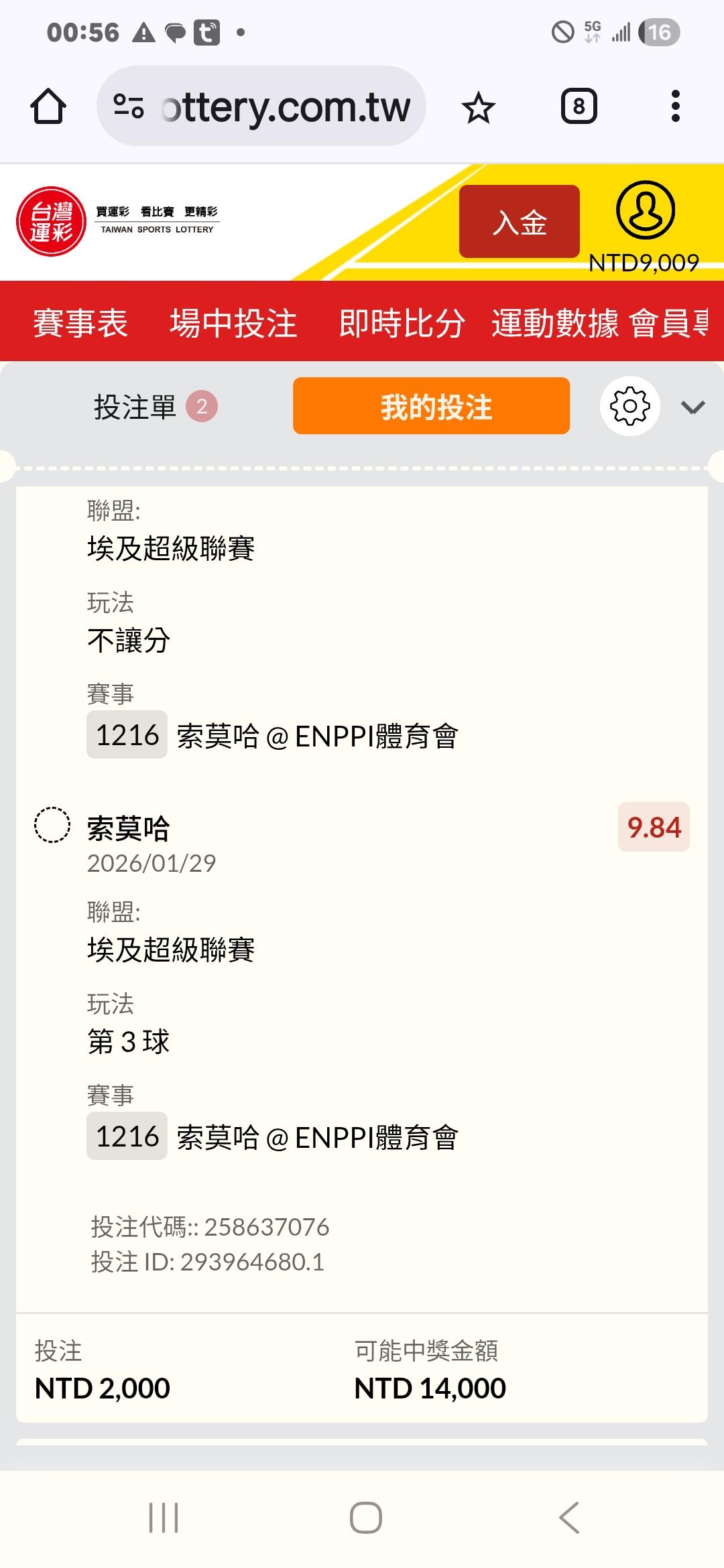This screenshot has height=1568, width=724.
Task: Collapse the bet panel with the chevron
Action: click(692, 407)
